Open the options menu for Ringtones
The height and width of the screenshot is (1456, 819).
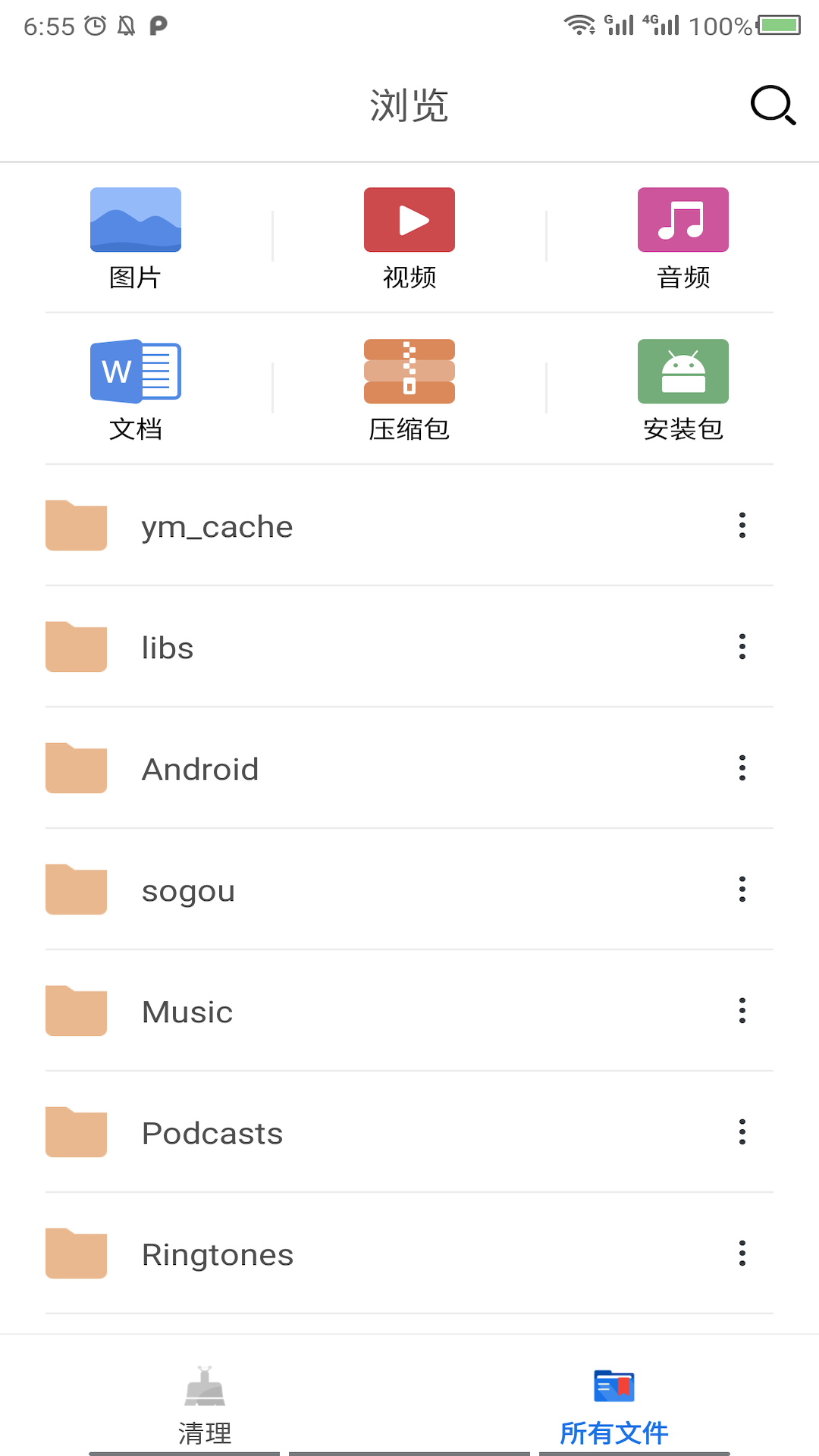click(x=741, y=1254)
